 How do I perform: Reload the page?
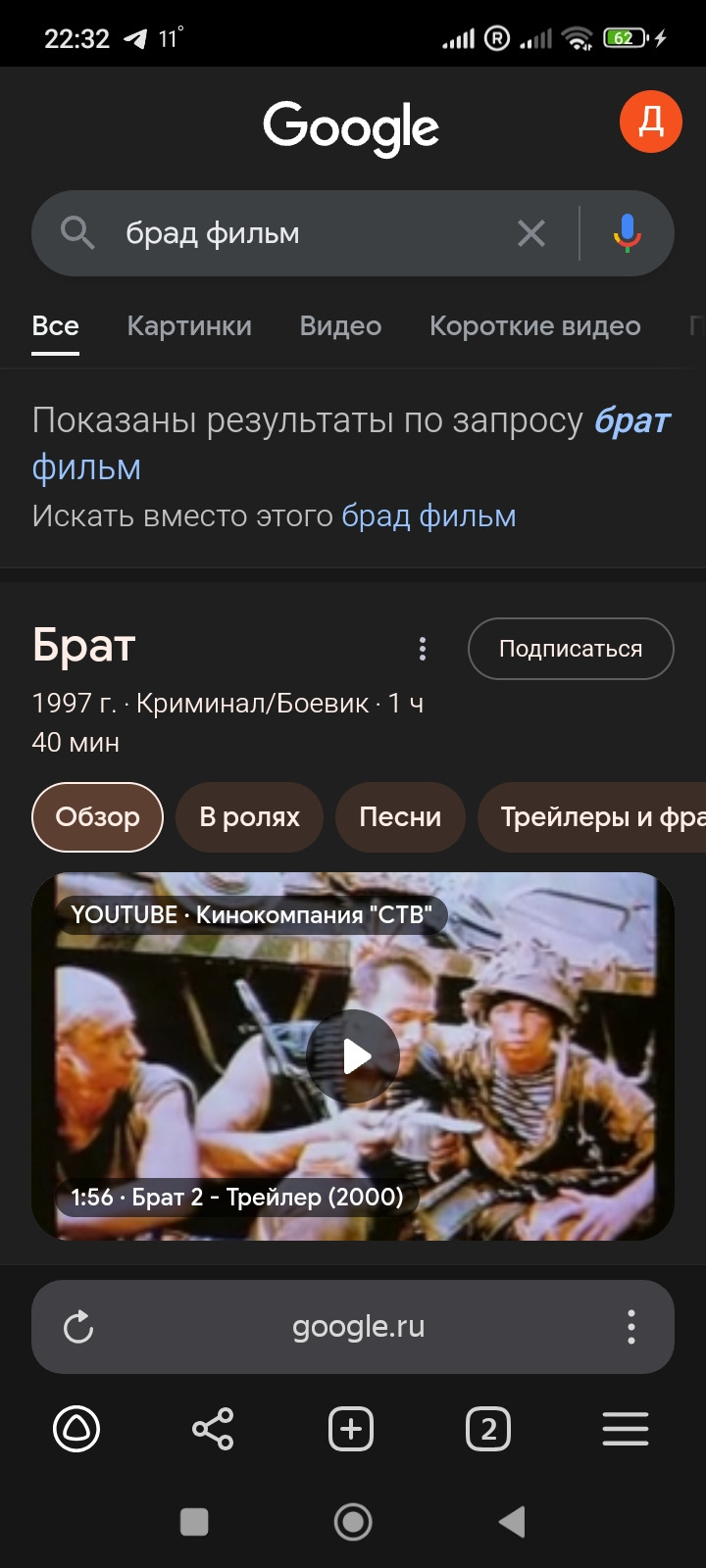click(x=78, y=1328)
